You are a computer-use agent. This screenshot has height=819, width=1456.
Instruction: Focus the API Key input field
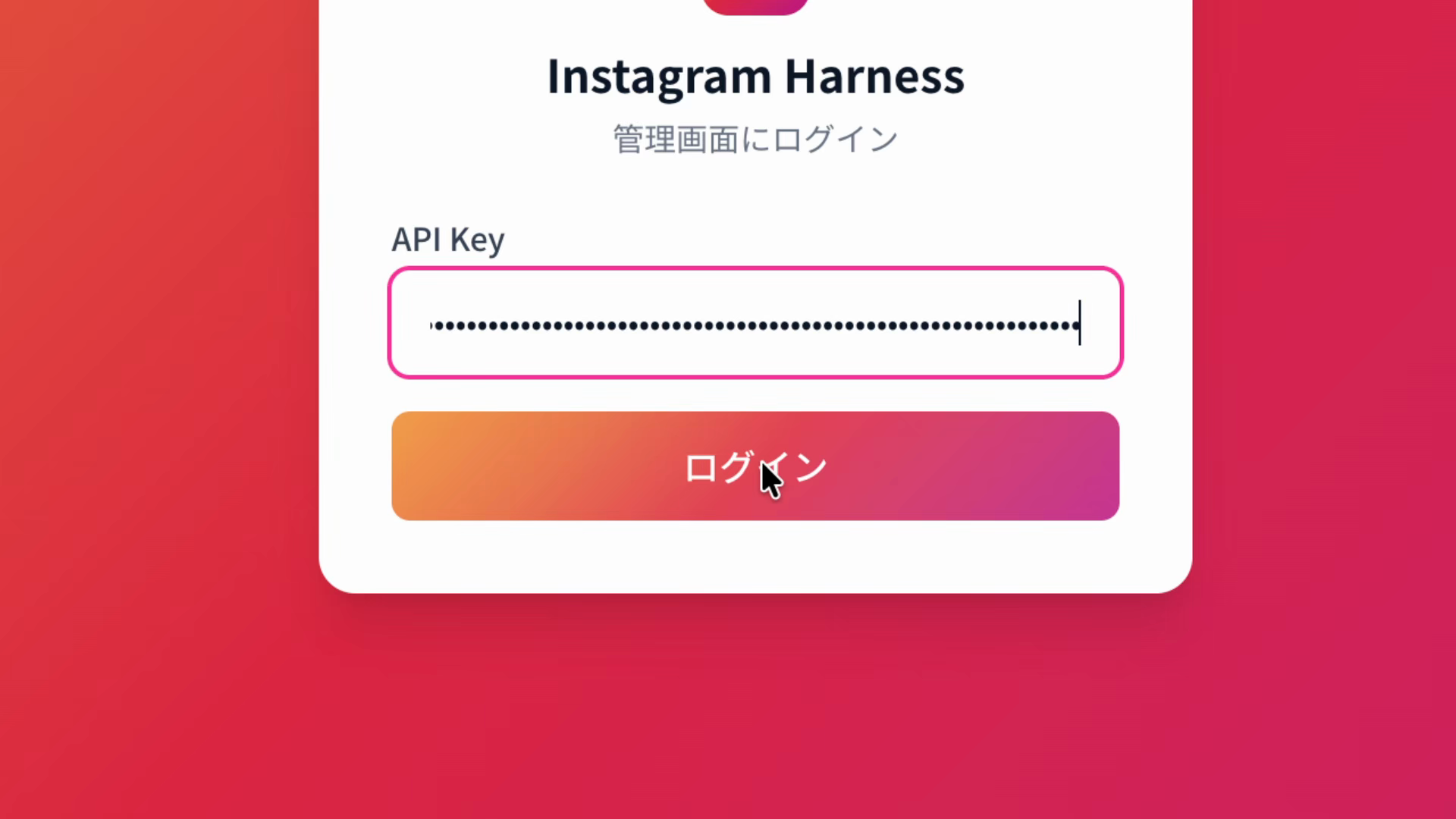pos(755,322)
